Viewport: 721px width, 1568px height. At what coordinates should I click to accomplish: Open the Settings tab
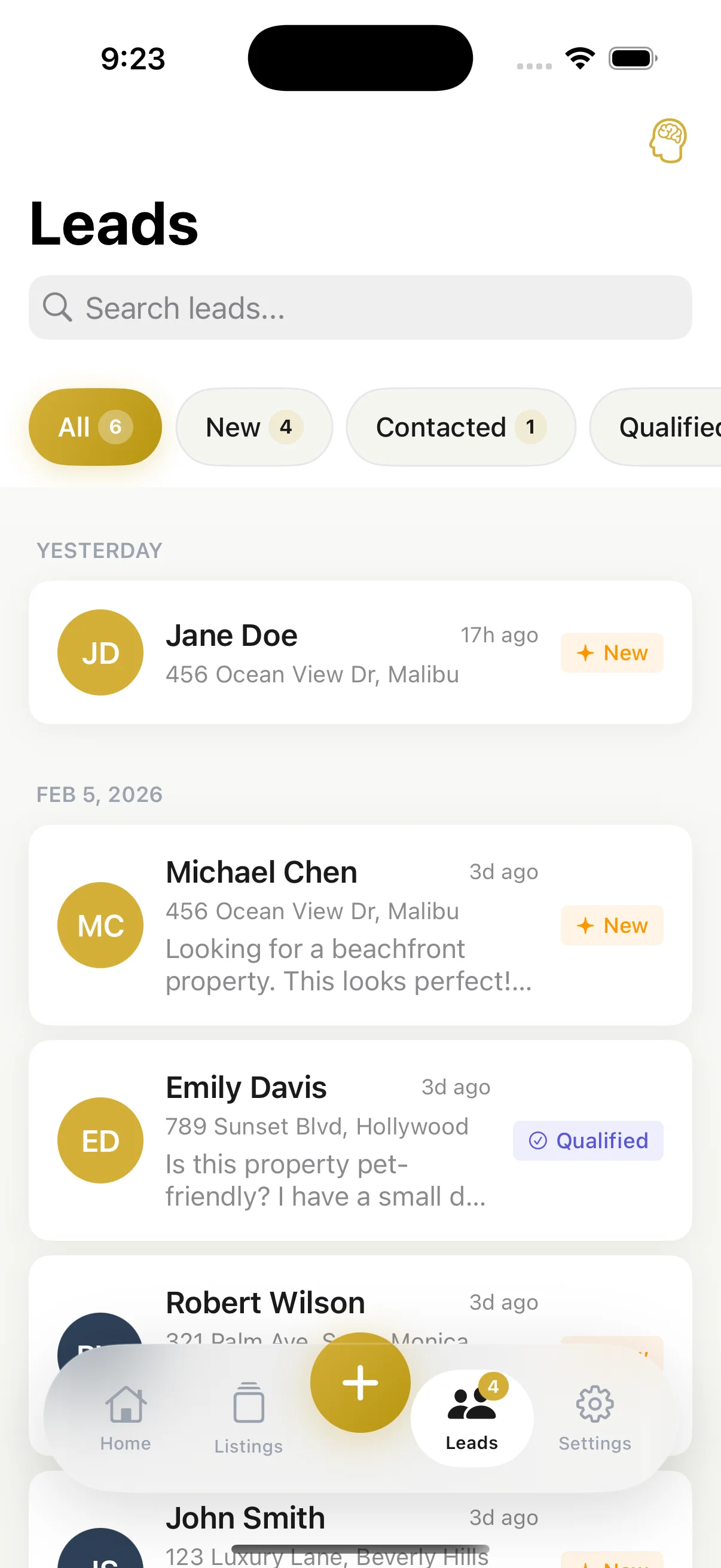pos(594,1418)
